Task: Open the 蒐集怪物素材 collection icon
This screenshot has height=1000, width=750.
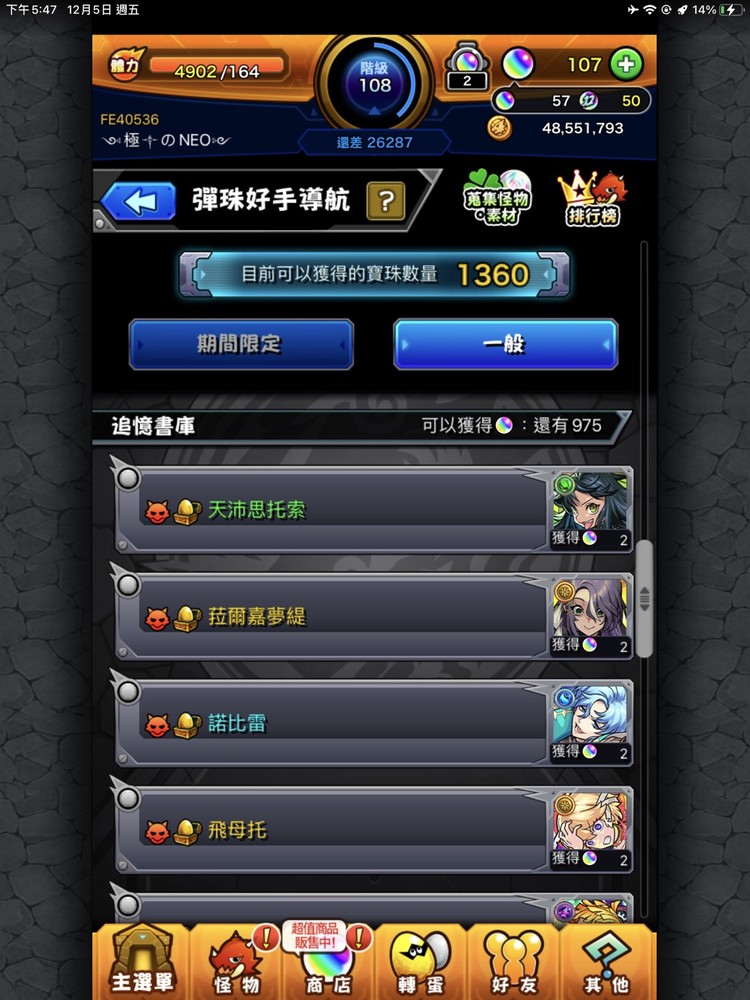Action: pos(499,198)
